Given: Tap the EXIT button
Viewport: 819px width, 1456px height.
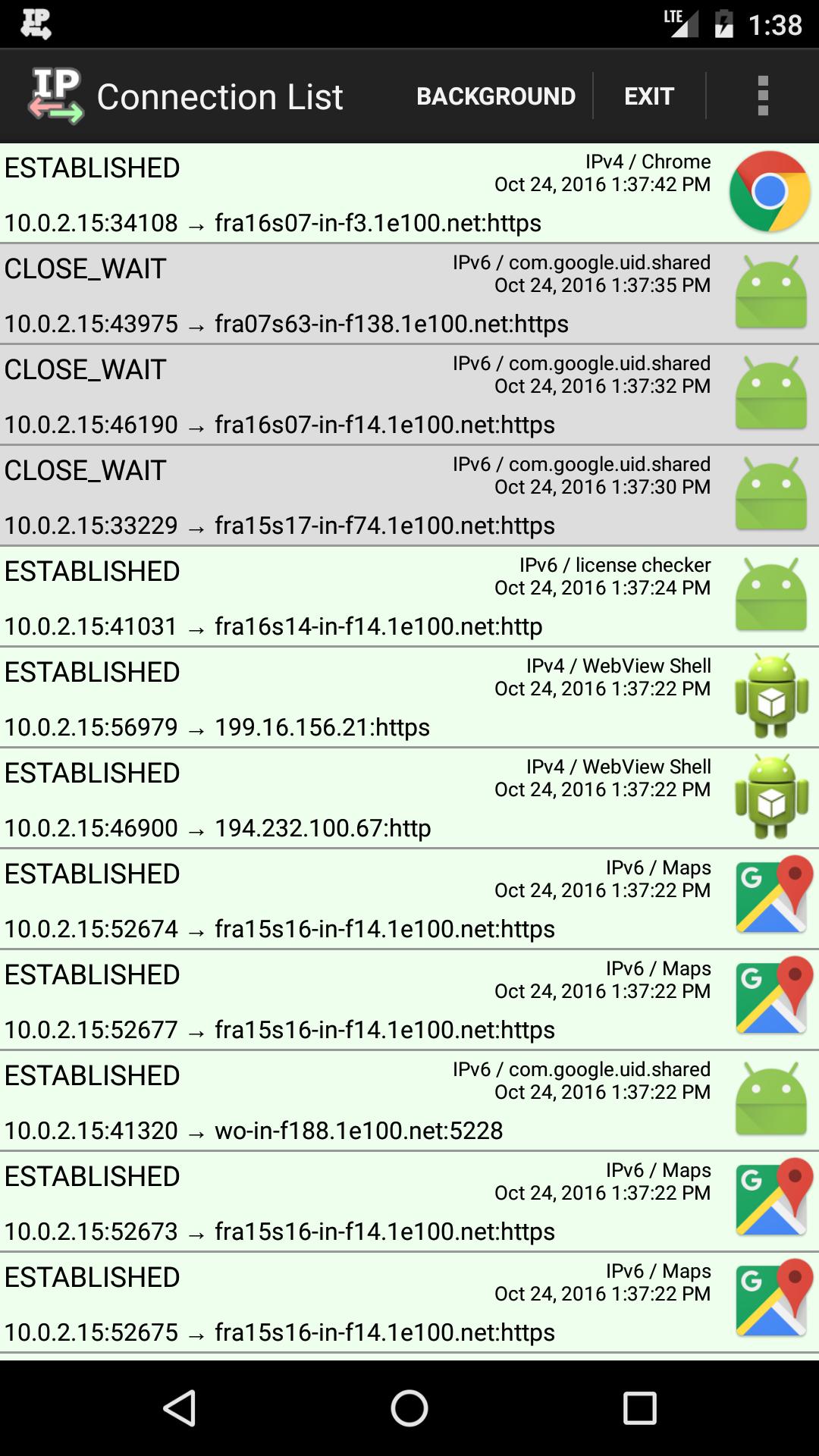Looking at the screenshot, I should click(648, 96).
